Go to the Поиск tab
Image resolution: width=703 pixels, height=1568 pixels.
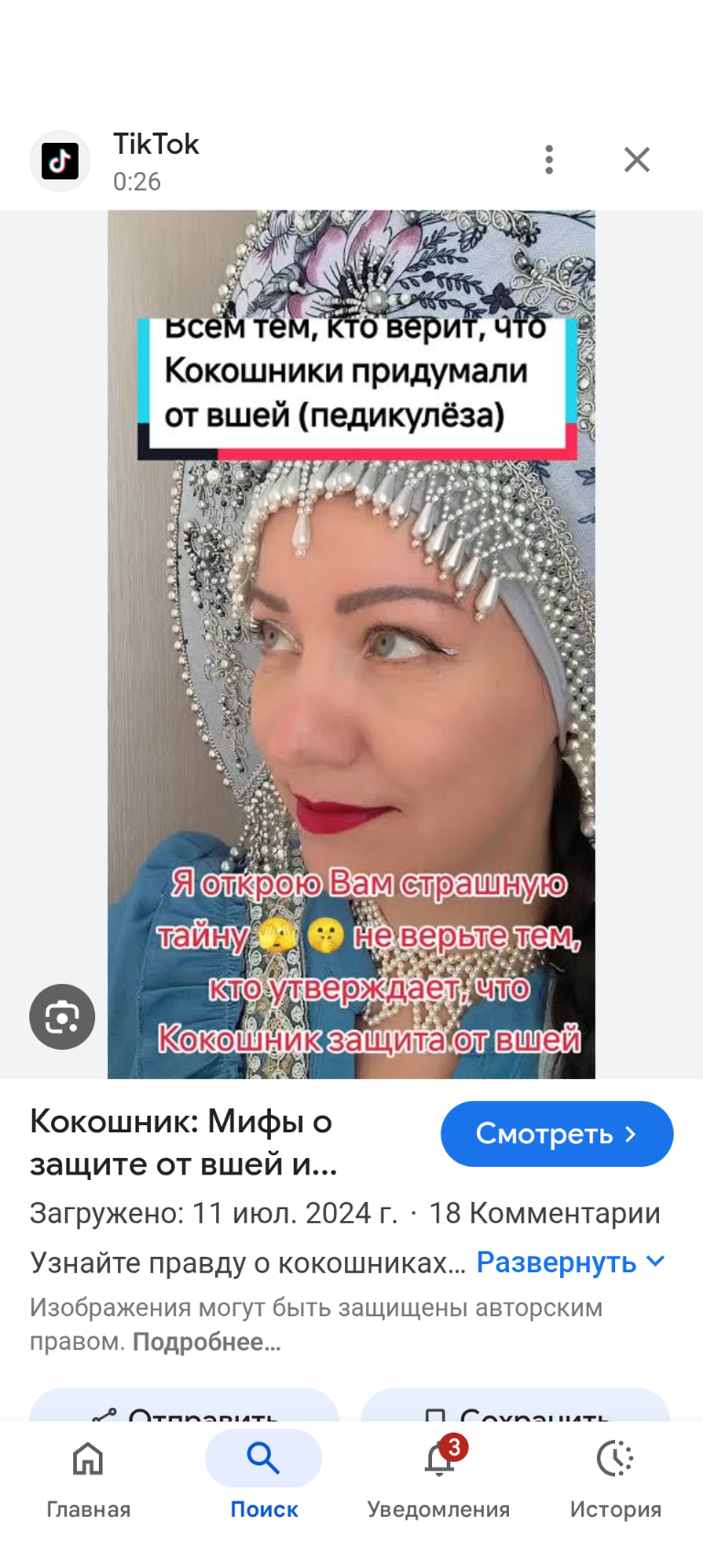point(264,1475)
